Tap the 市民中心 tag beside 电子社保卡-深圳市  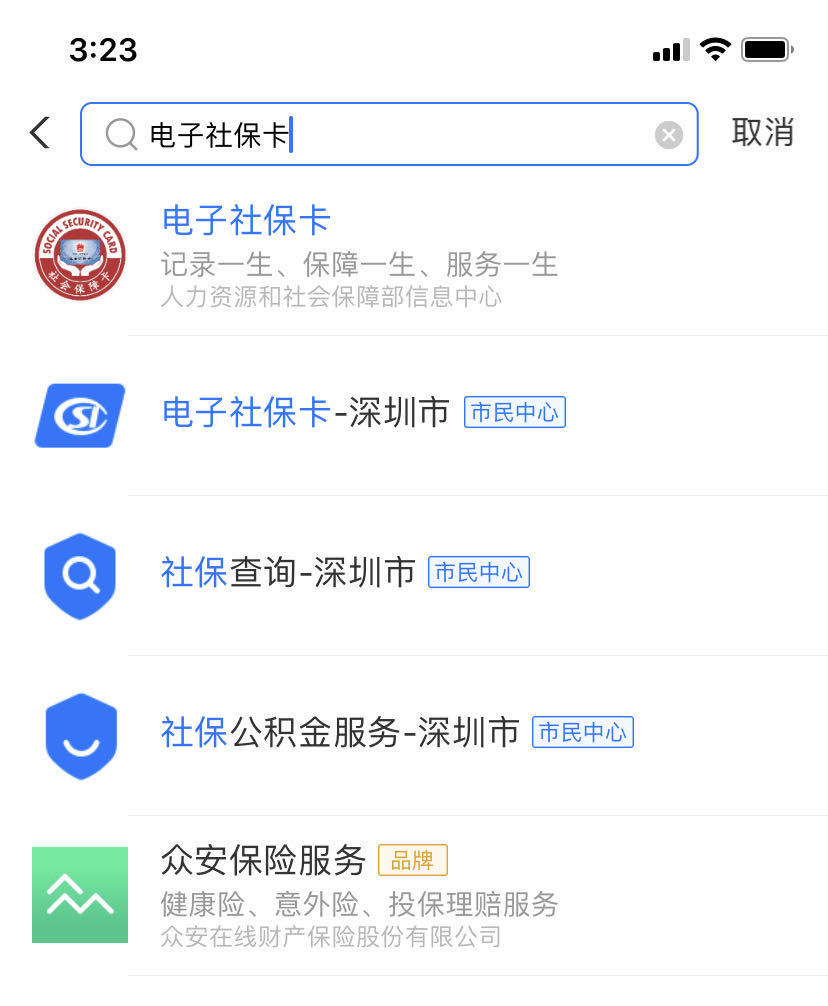point(514,412)
